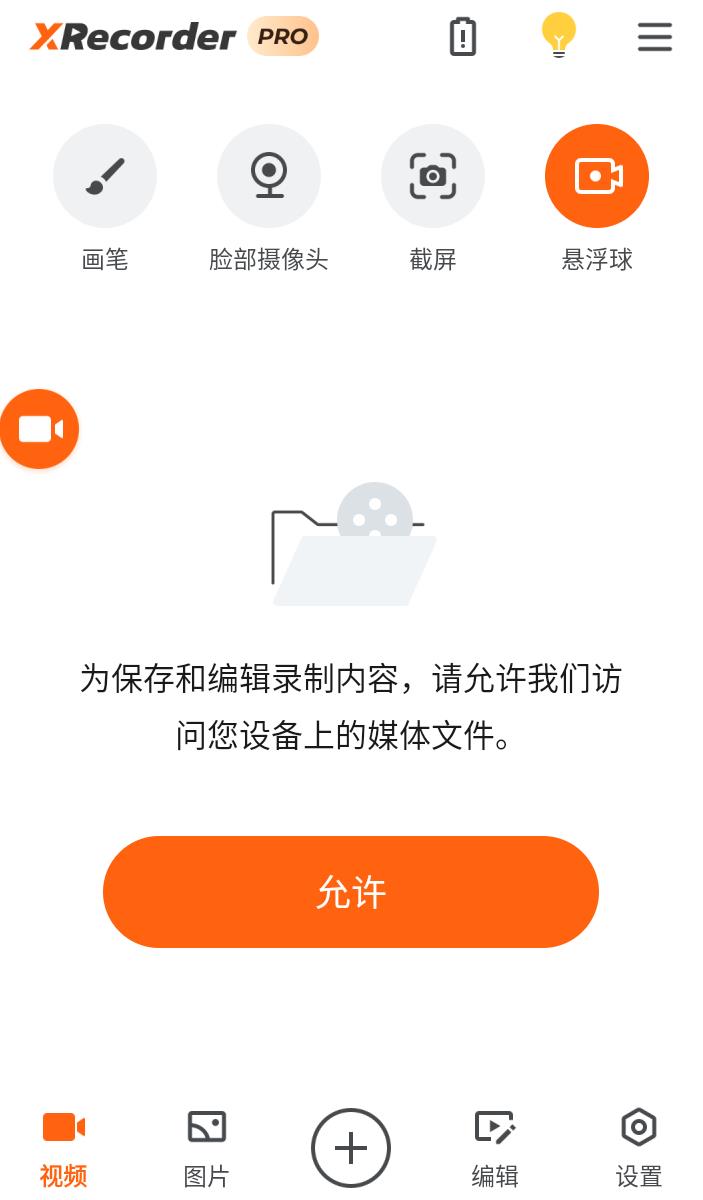703x1200 pixels.
Task: Tap the 允许 allow button
Action: click(x=351, y=892)
